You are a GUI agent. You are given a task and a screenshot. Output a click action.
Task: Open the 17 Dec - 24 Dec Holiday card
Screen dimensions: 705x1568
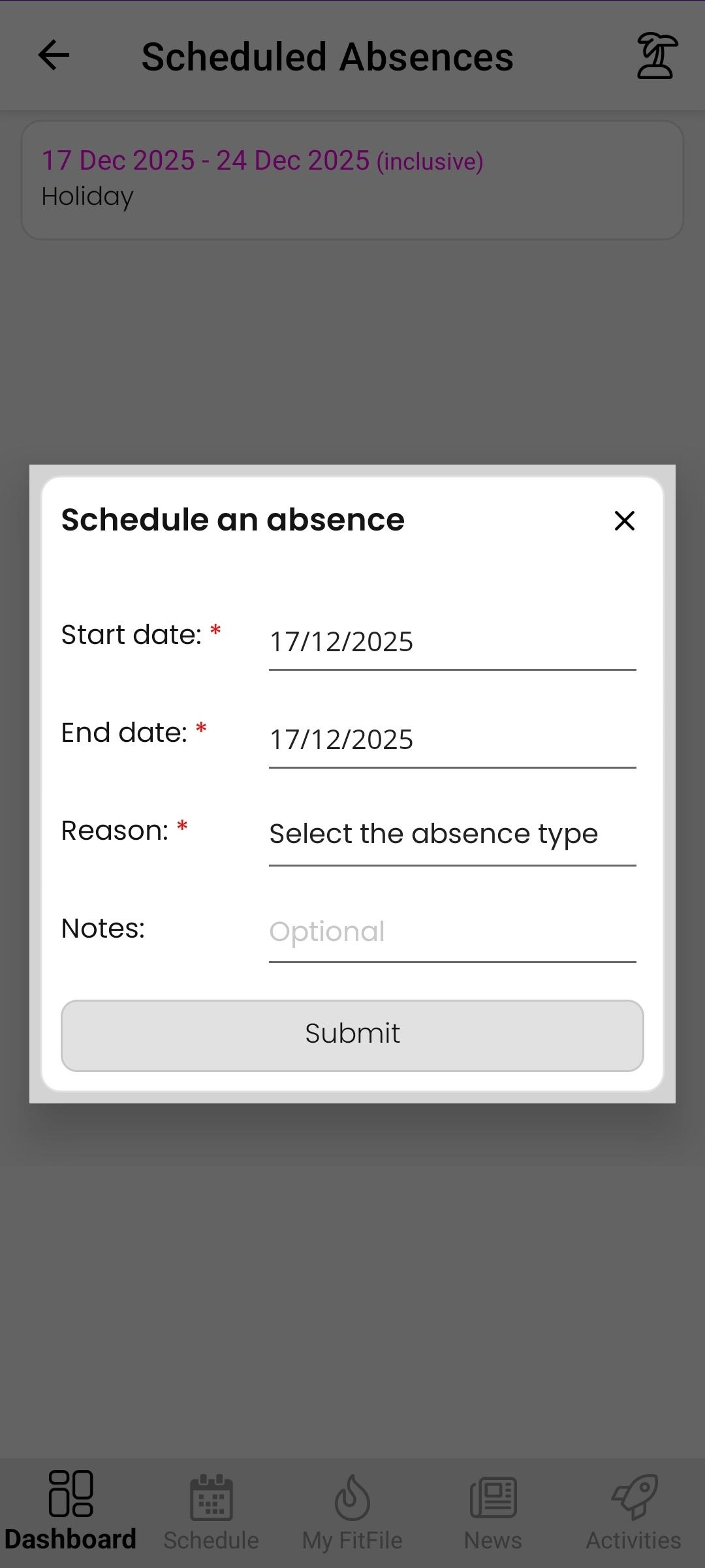352,179
